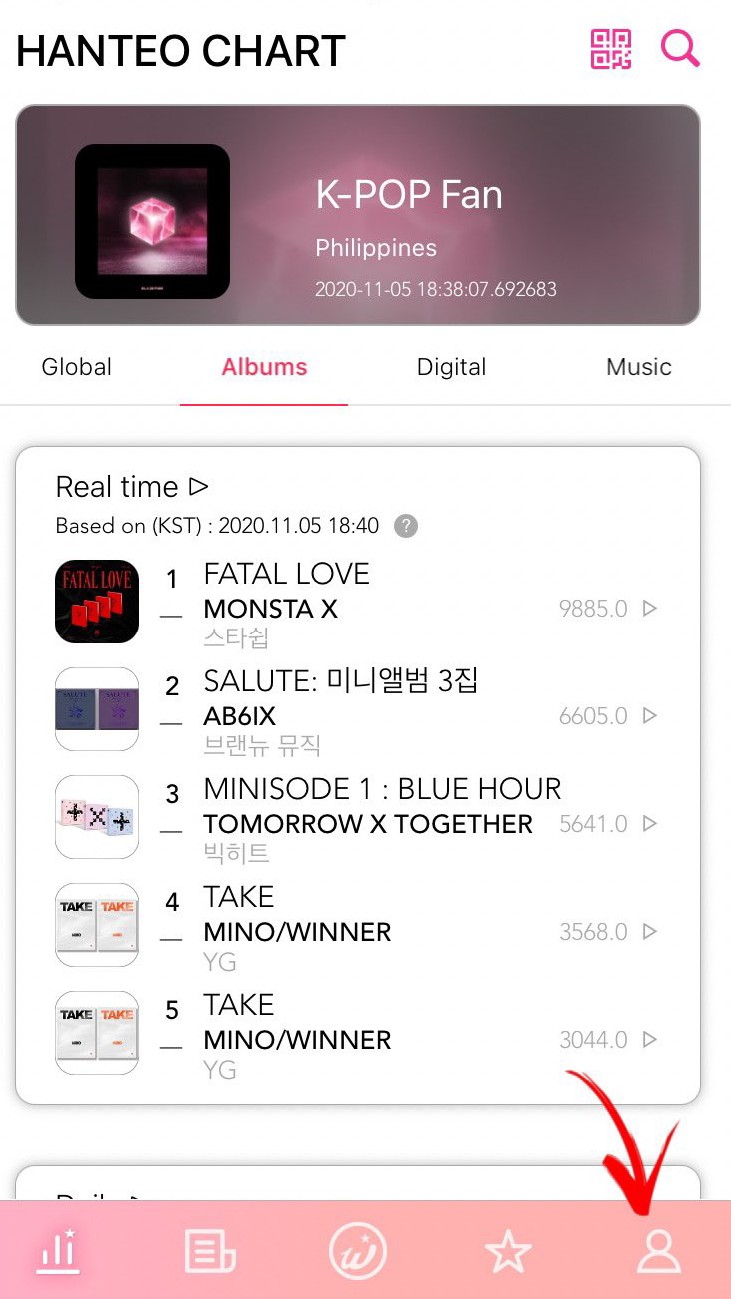
Task: Open the QR code scanner
Action: click(x=611, y=49)
